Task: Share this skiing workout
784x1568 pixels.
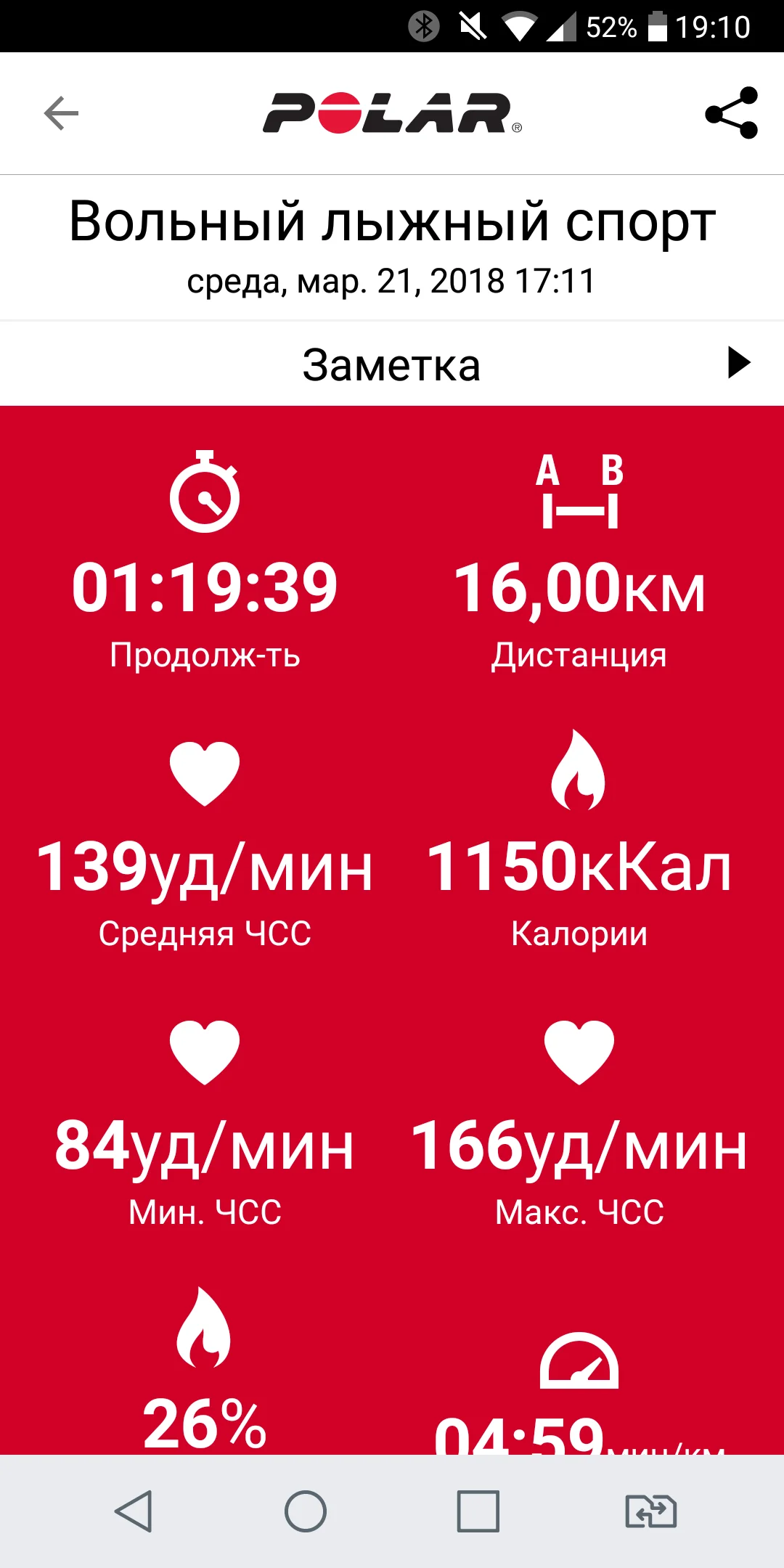Action: 731,113
